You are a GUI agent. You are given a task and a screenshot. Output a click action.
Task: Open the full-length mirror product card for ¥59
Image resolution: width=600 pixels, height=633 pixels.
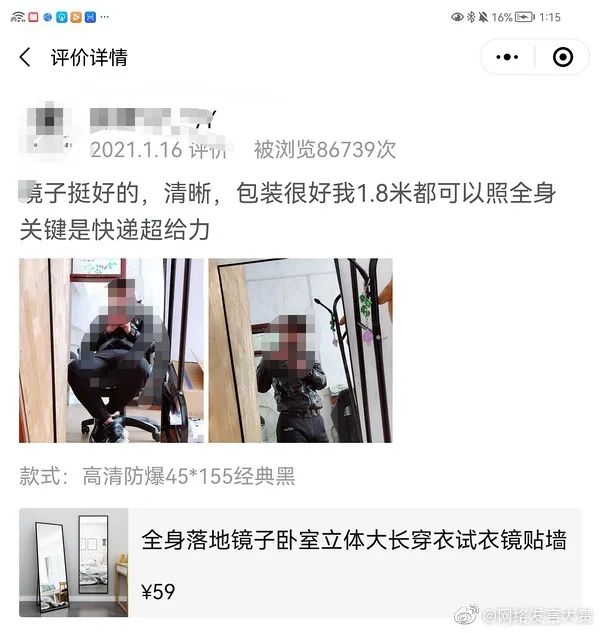[300, 562]
